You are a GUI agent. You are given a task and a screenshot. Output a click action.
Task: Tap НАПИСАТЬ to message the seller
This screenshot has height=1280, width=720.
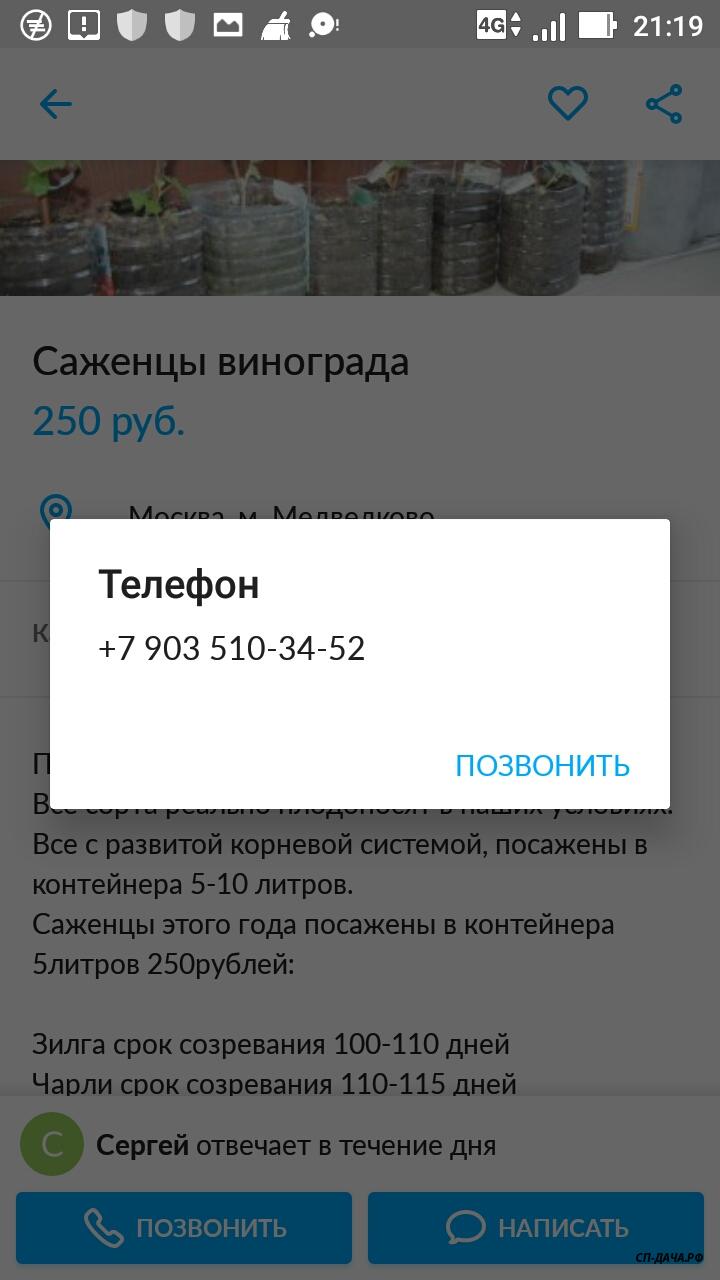[536, 1227]
